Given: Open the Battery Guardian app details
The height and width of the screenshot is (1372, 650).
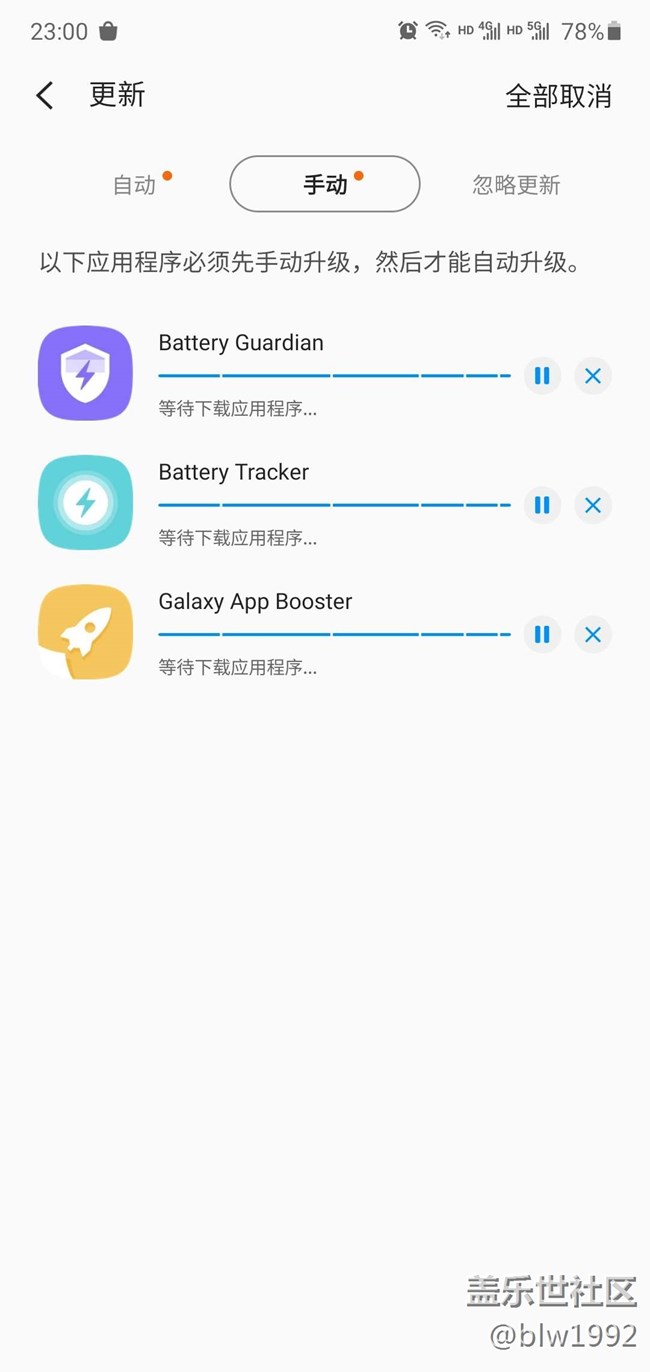Looking at the screenshot, I should tap(86, 373).
